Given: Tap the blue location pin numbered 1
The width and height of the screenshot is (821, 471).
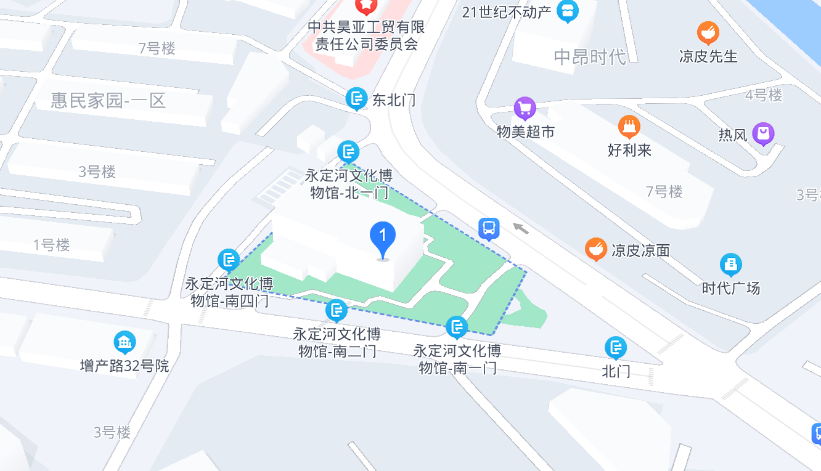Looking at the screenshot, I should (x=383, y=238).
